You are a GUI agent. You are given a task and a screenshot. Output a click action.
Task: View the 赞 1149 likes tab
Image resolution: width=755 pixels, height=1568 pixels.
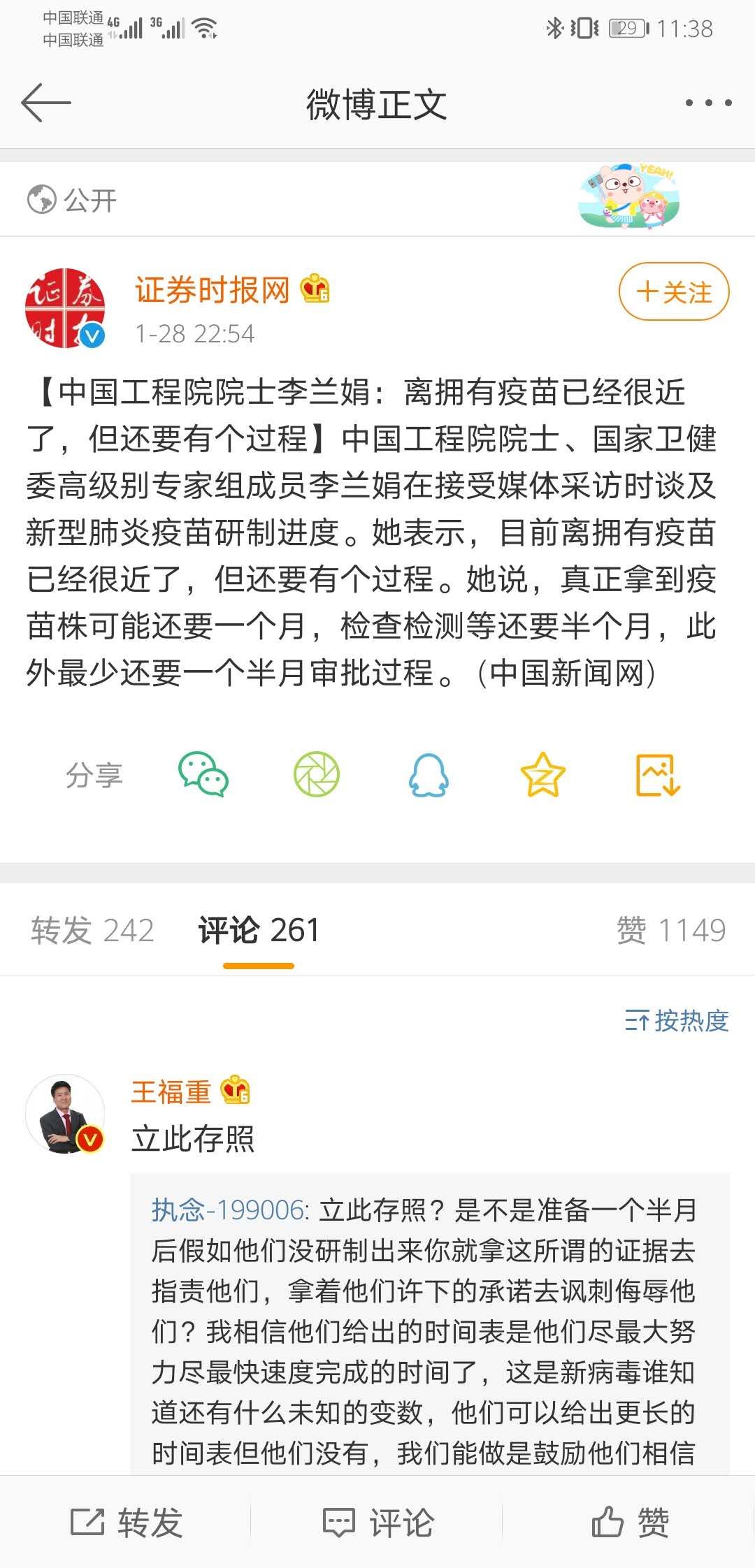tap(671, 930)
